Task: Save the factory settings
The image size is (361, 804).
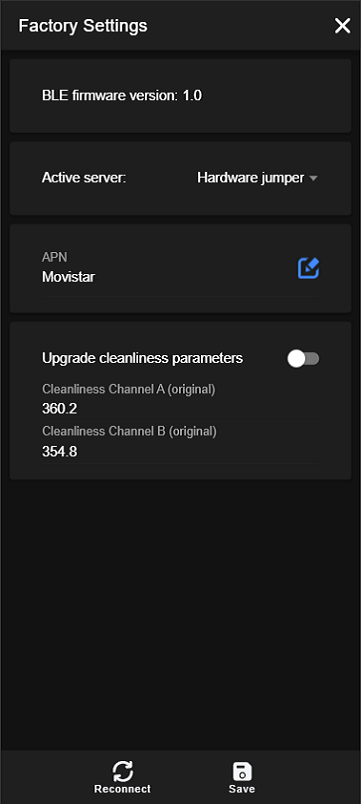Action: click(x=242, y=777)
